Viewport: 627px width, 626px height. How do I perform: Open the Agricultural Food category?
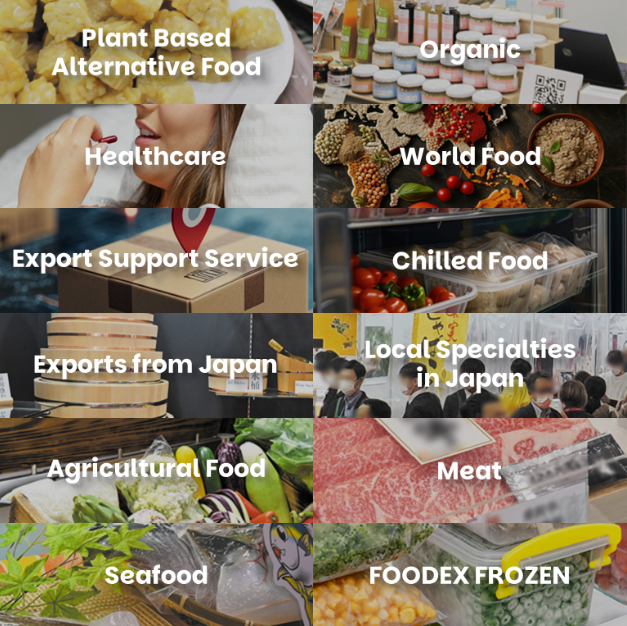click(x=155, y=468)
